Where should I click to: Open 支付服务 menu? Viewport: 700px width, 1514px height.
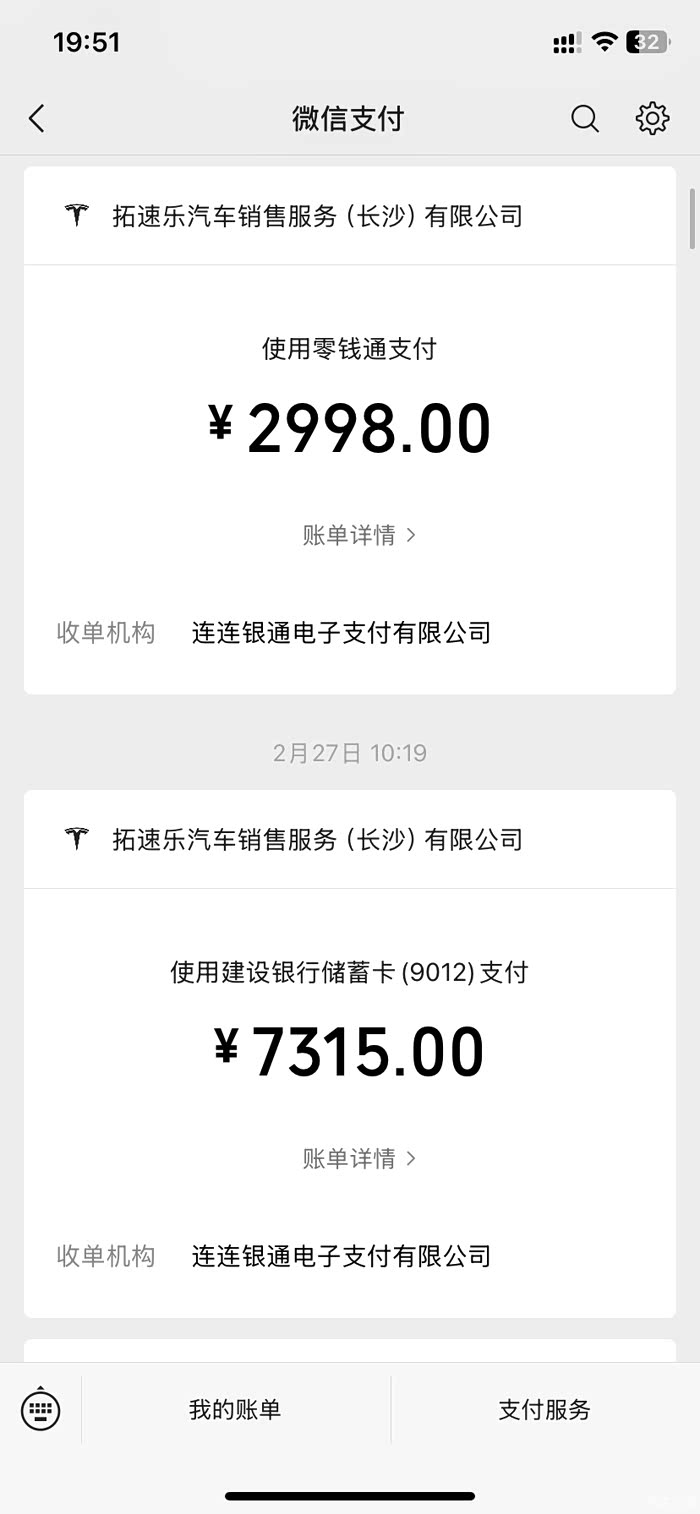[x=545, y=1409]
